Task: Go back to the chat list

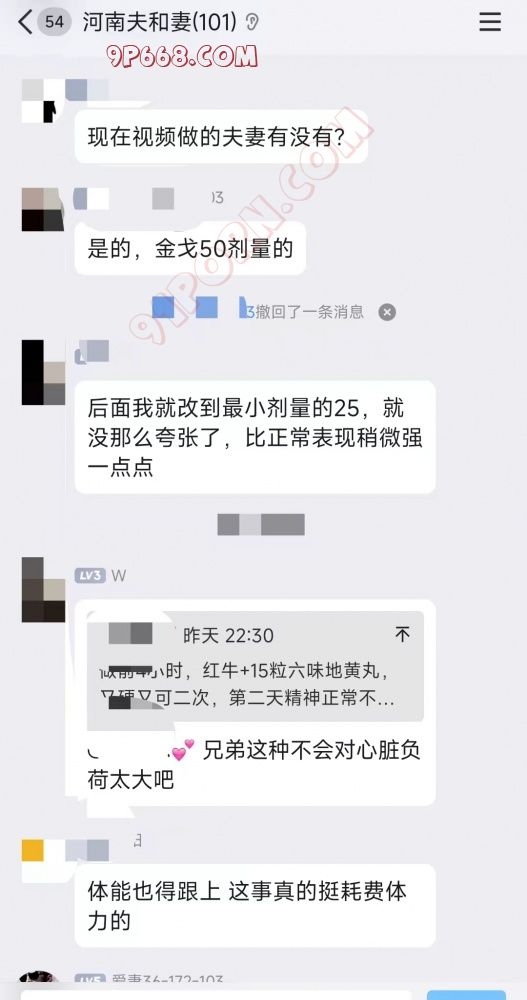Action: tap(25, 22)
